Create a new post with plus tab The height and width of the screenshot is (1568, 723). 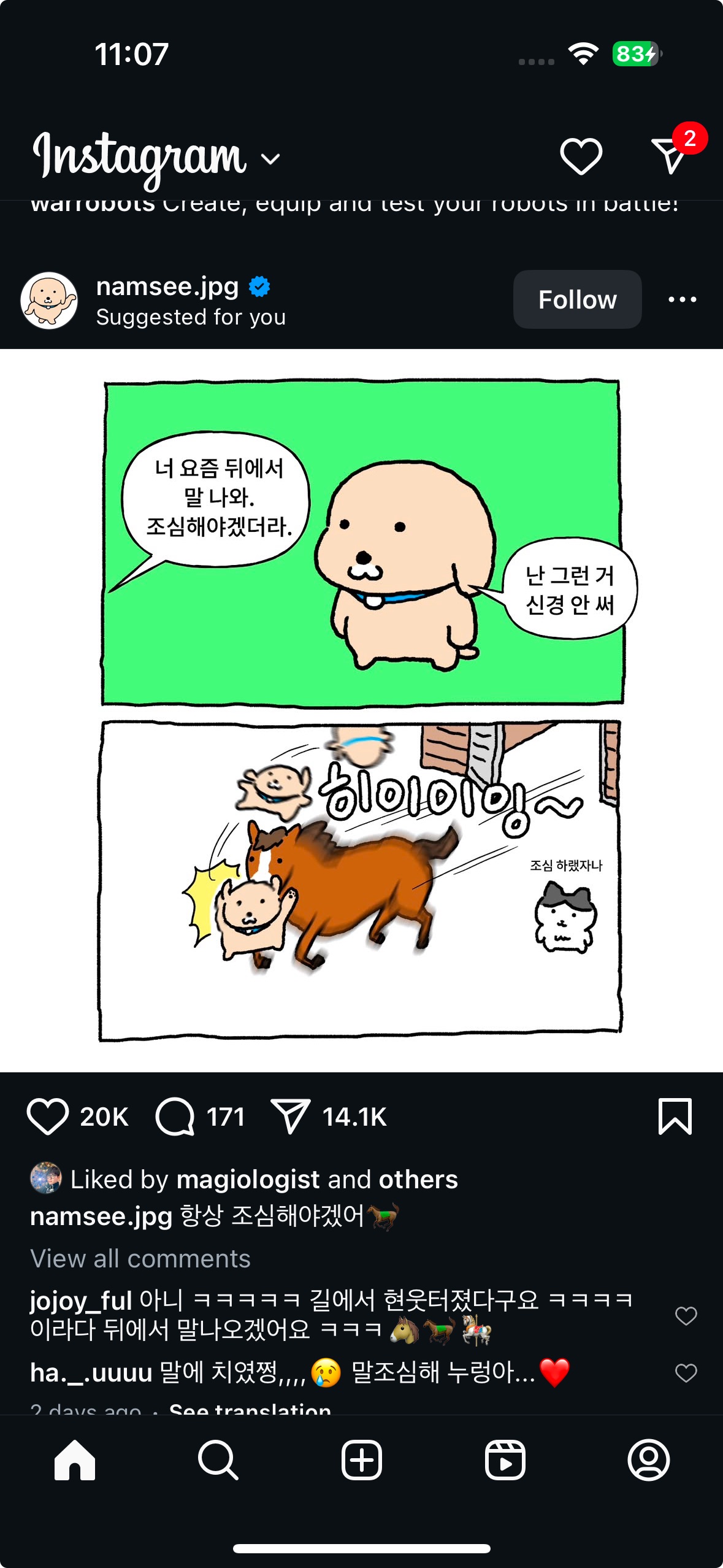coord(361,1460)
